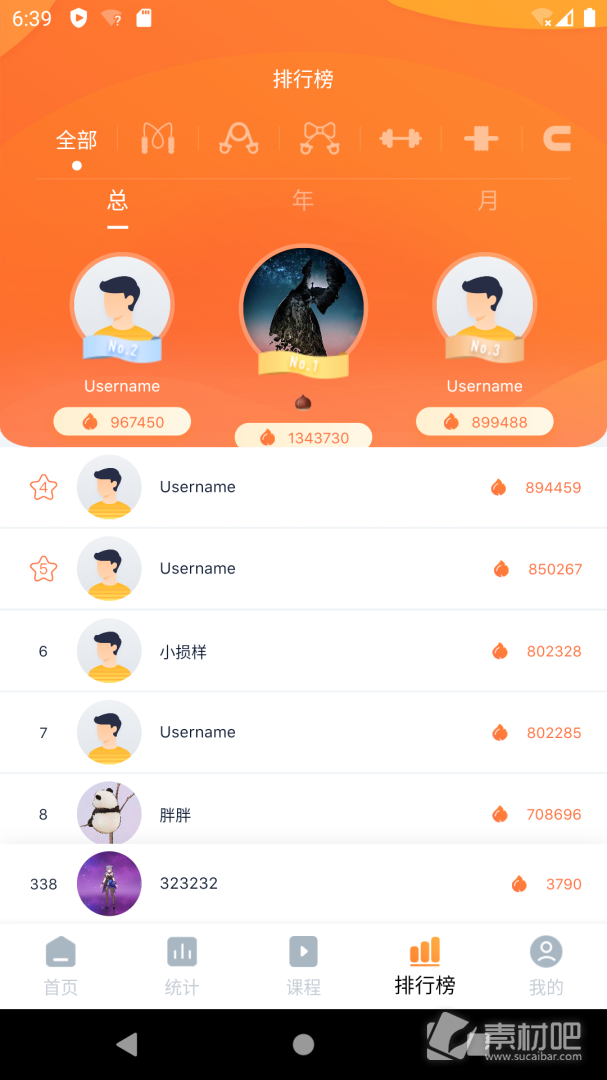This screenshot has width=607, height=1080.
Task: Tap the system back button
Action: point(126,1045)
